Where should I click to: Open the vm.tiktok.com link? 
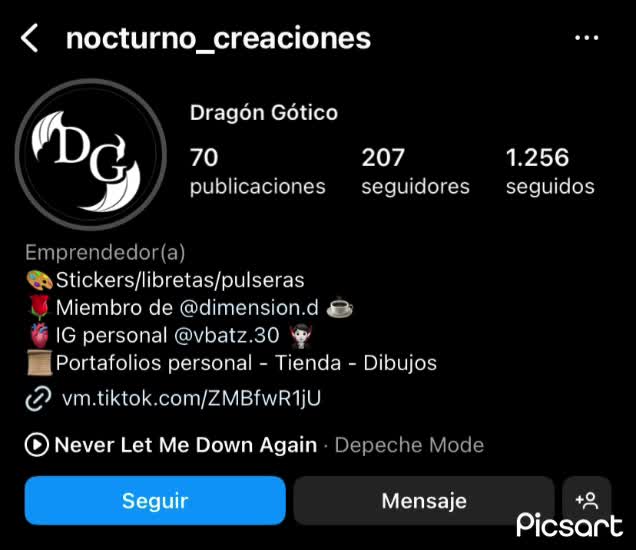coord(190,399)
